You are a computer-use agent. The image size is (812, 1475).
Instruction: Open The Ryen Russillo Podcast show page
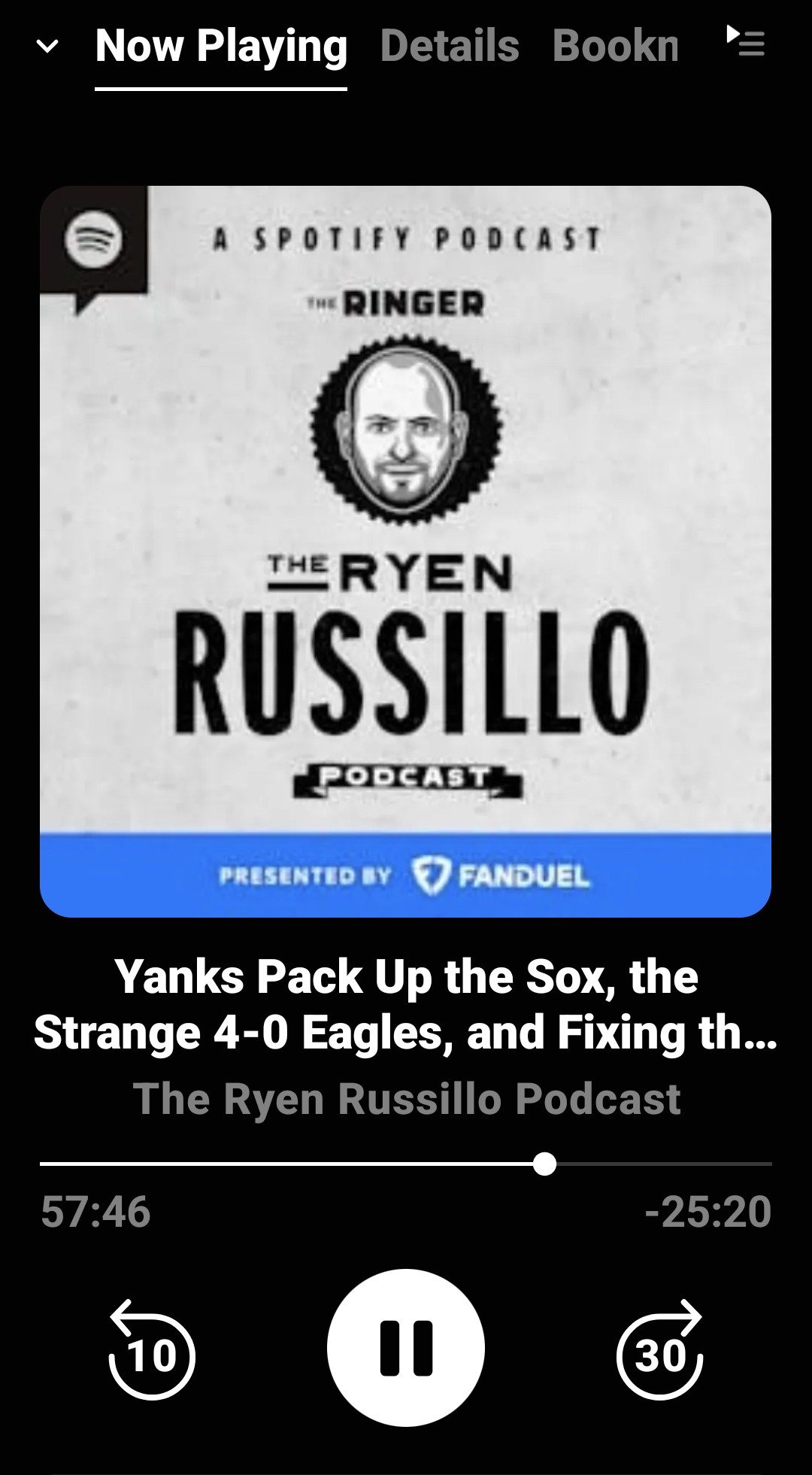click(406, 1099)
